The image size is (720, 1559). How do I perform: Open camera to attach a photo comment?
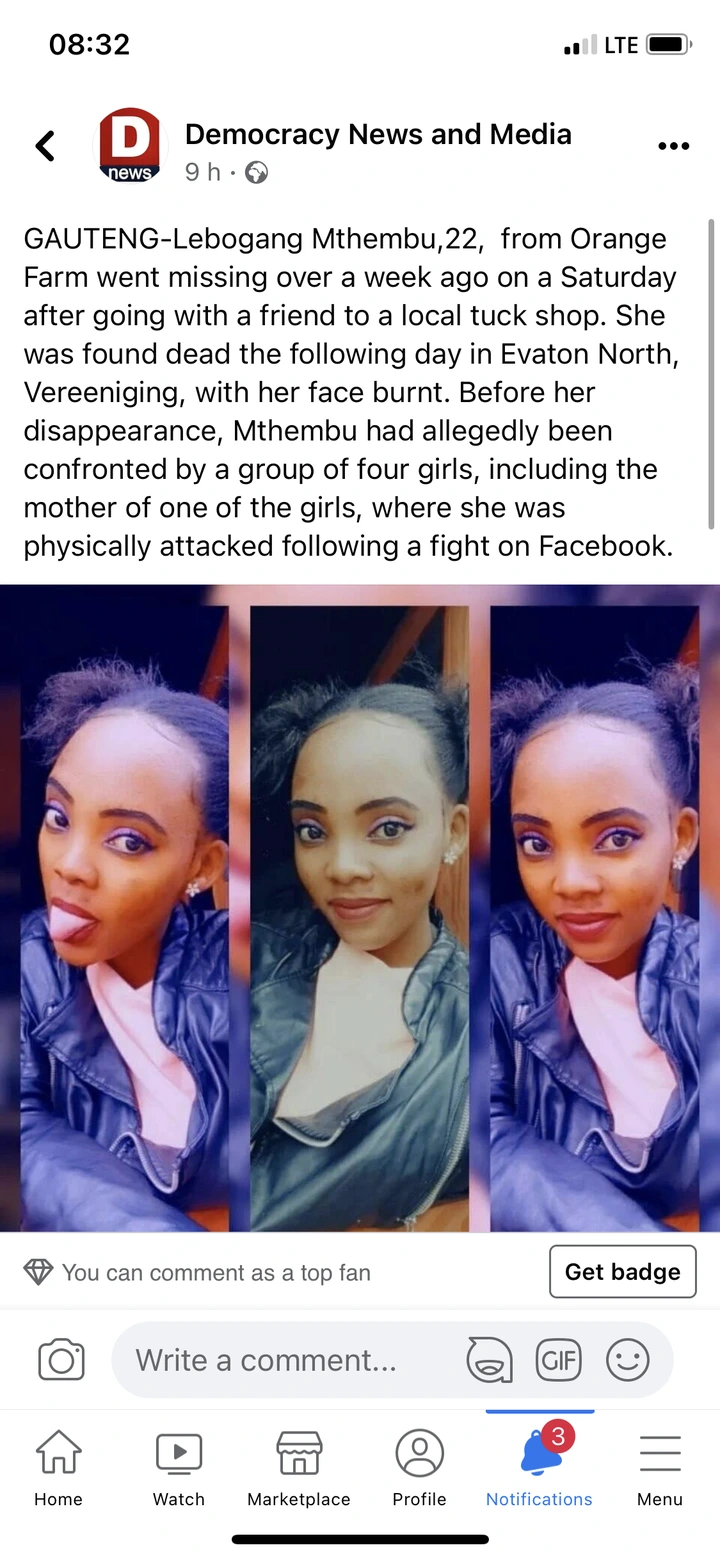tap(61, 1360)
